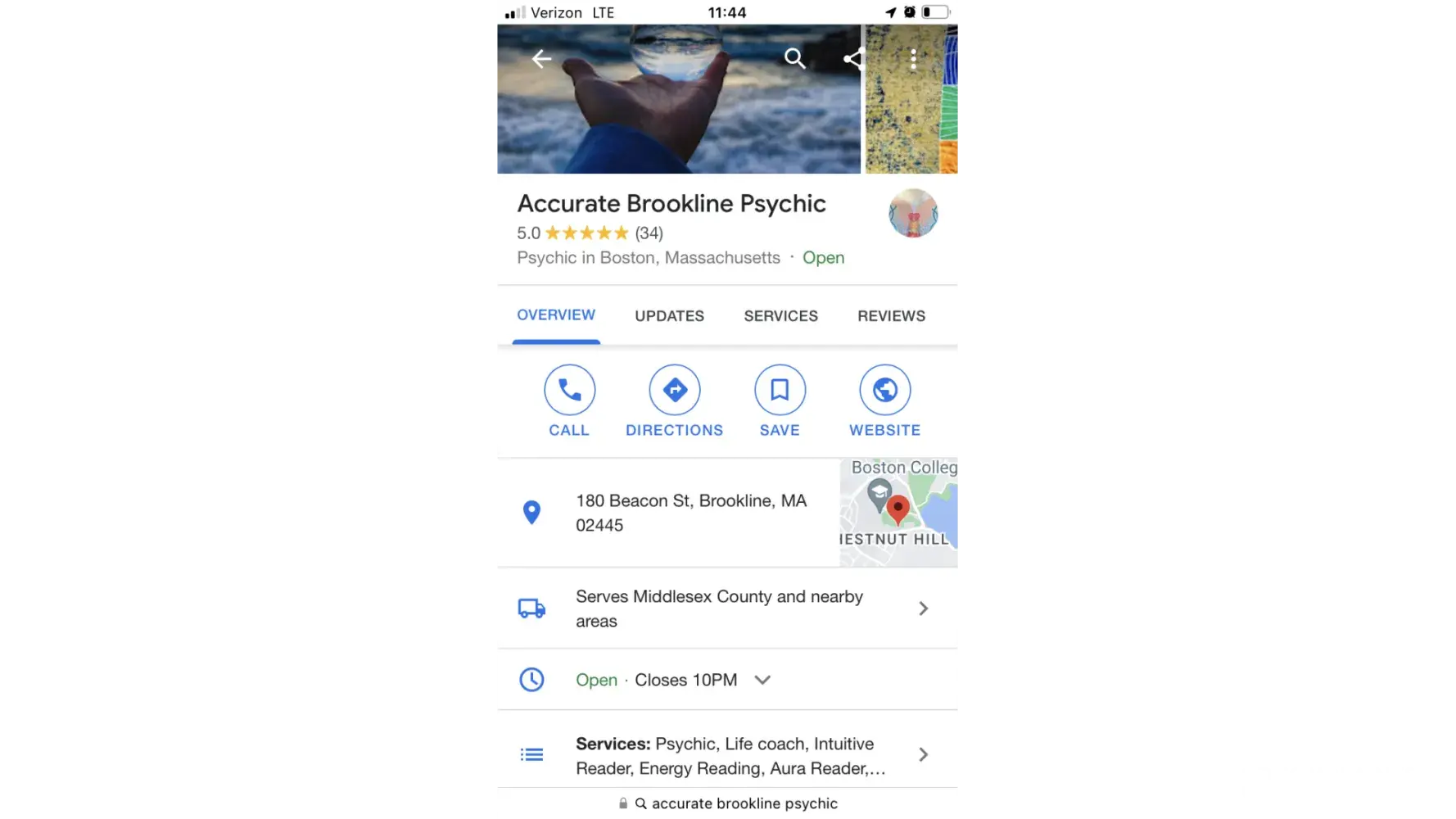The height and width of the screenshot is (819, 1456).
Task: Expand the opening hours dropdown
Action: (762, 680)
